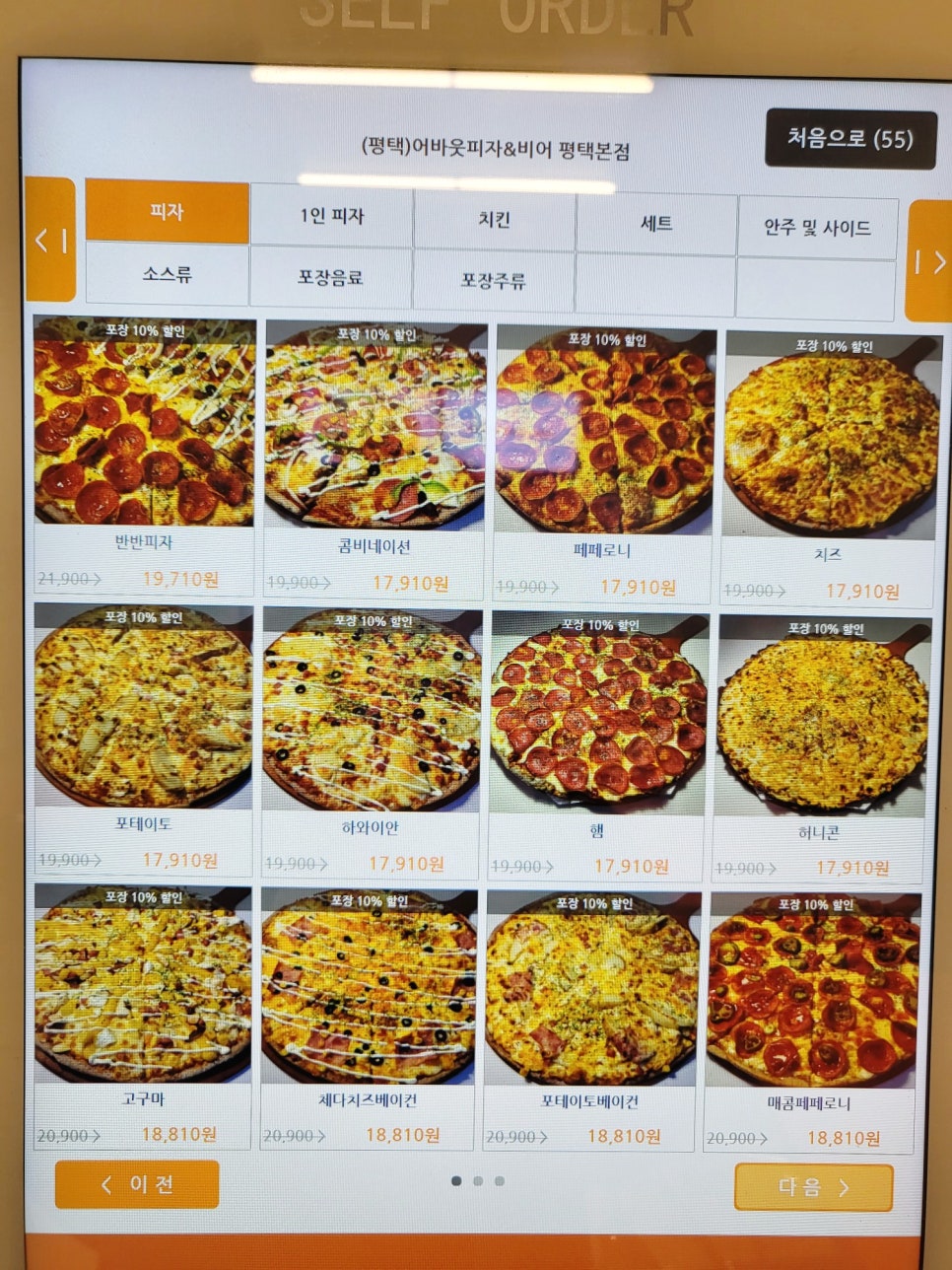
Task: Switch to 안주 및 사이드 tab
Action: click(817, 228)
